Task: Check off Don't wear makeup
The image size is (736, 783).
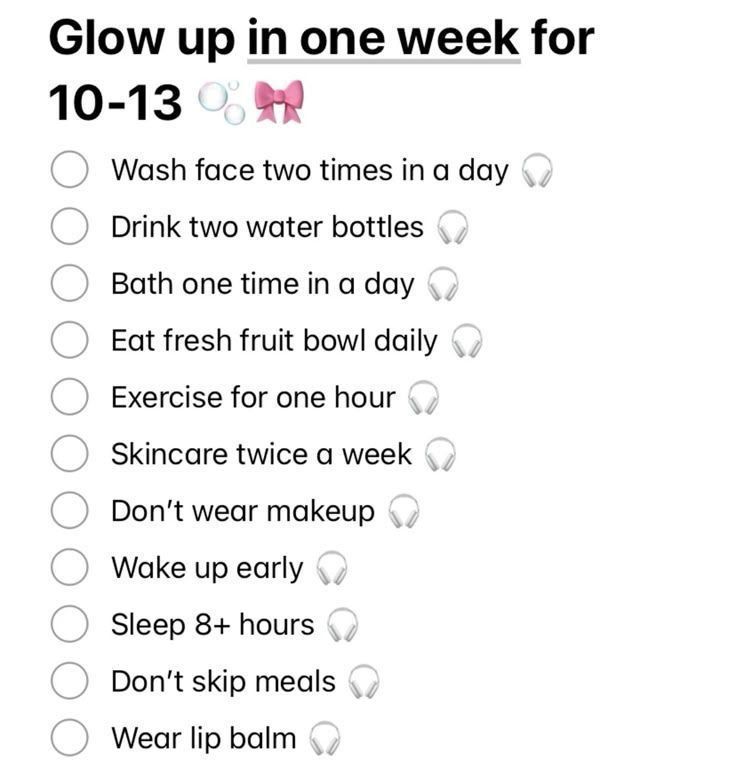Action: tap(68, 512)
